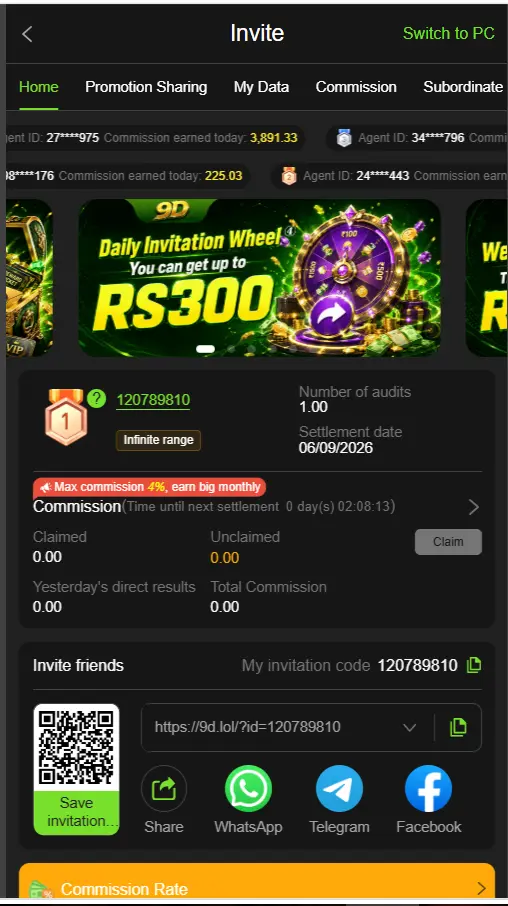Viewport: 508px width, 906px height.
Task: Open the My Data tab
Action: (261, 87)
